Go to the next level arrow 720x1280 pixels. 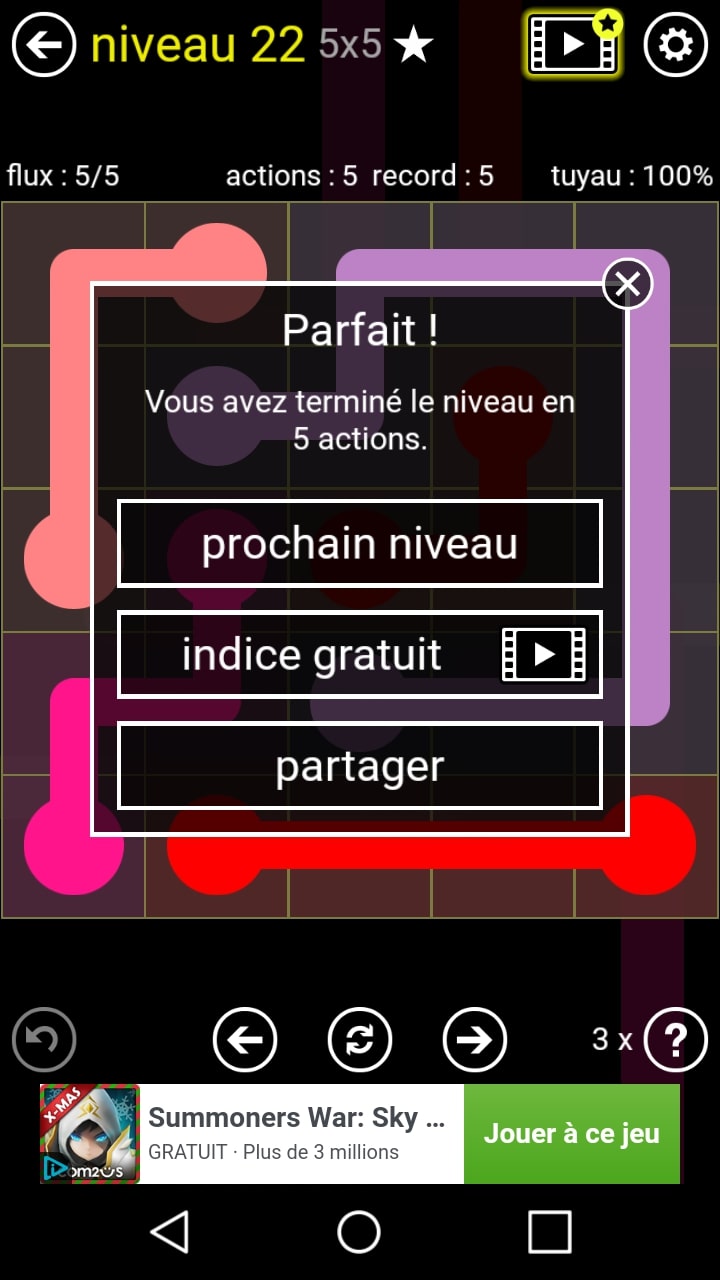[475, 1040]
